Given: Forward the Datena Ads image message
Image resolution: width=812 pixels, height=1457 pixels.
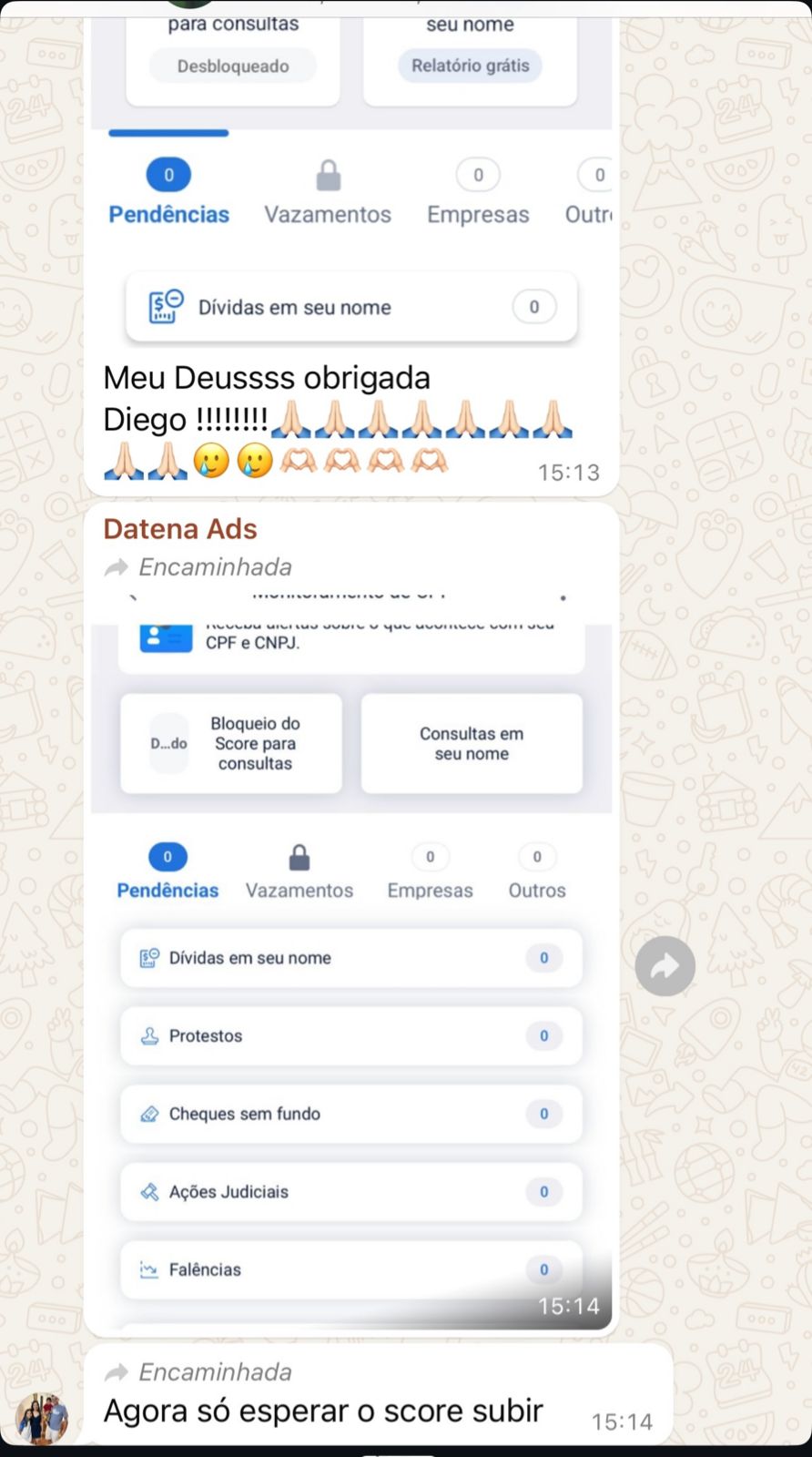Looking at the screenshot, I should pyautogui.click(x=665, y=966).
